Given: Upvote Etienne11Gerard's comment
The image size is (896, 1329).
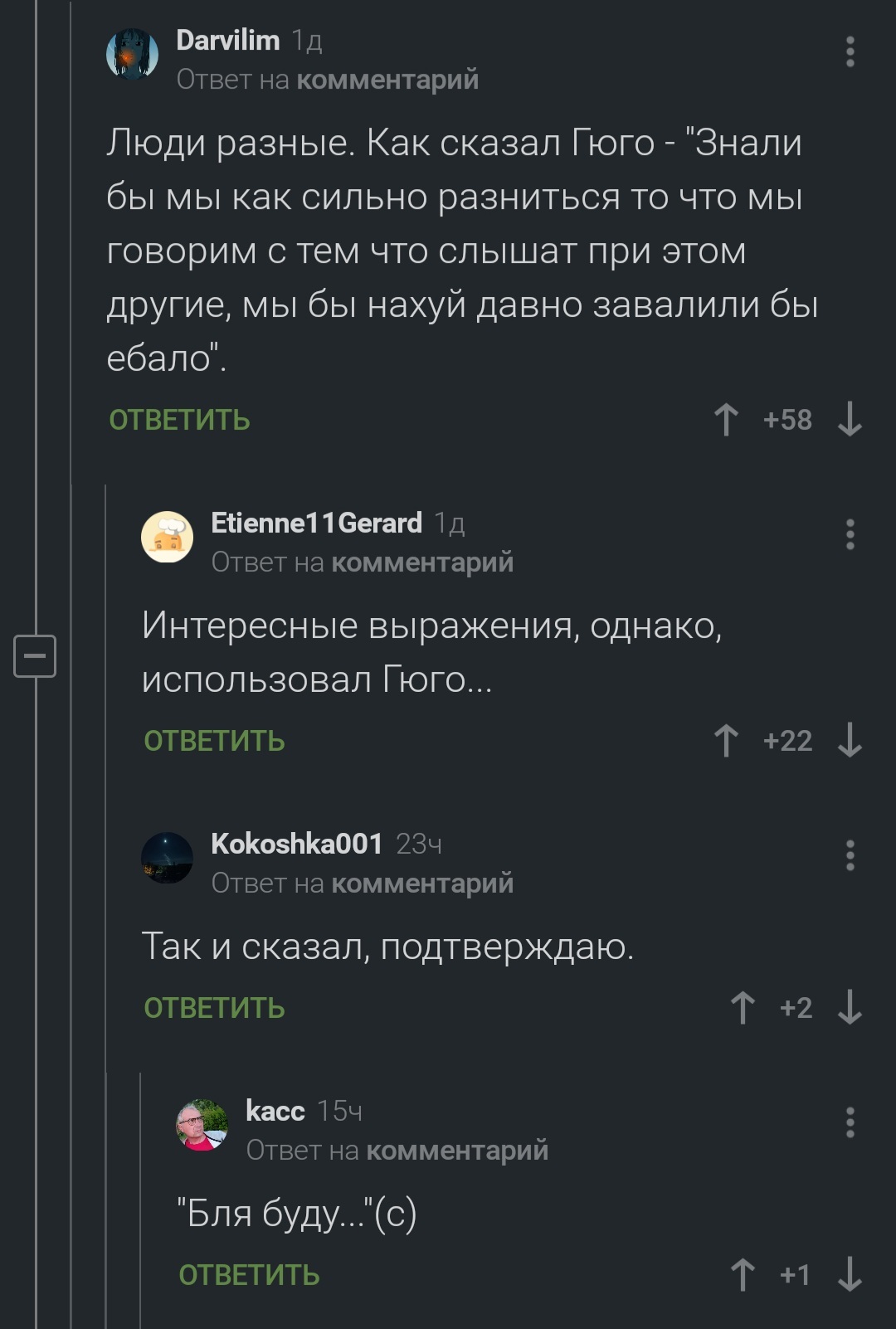Looking at the screenshot, I should coord(726,740).
